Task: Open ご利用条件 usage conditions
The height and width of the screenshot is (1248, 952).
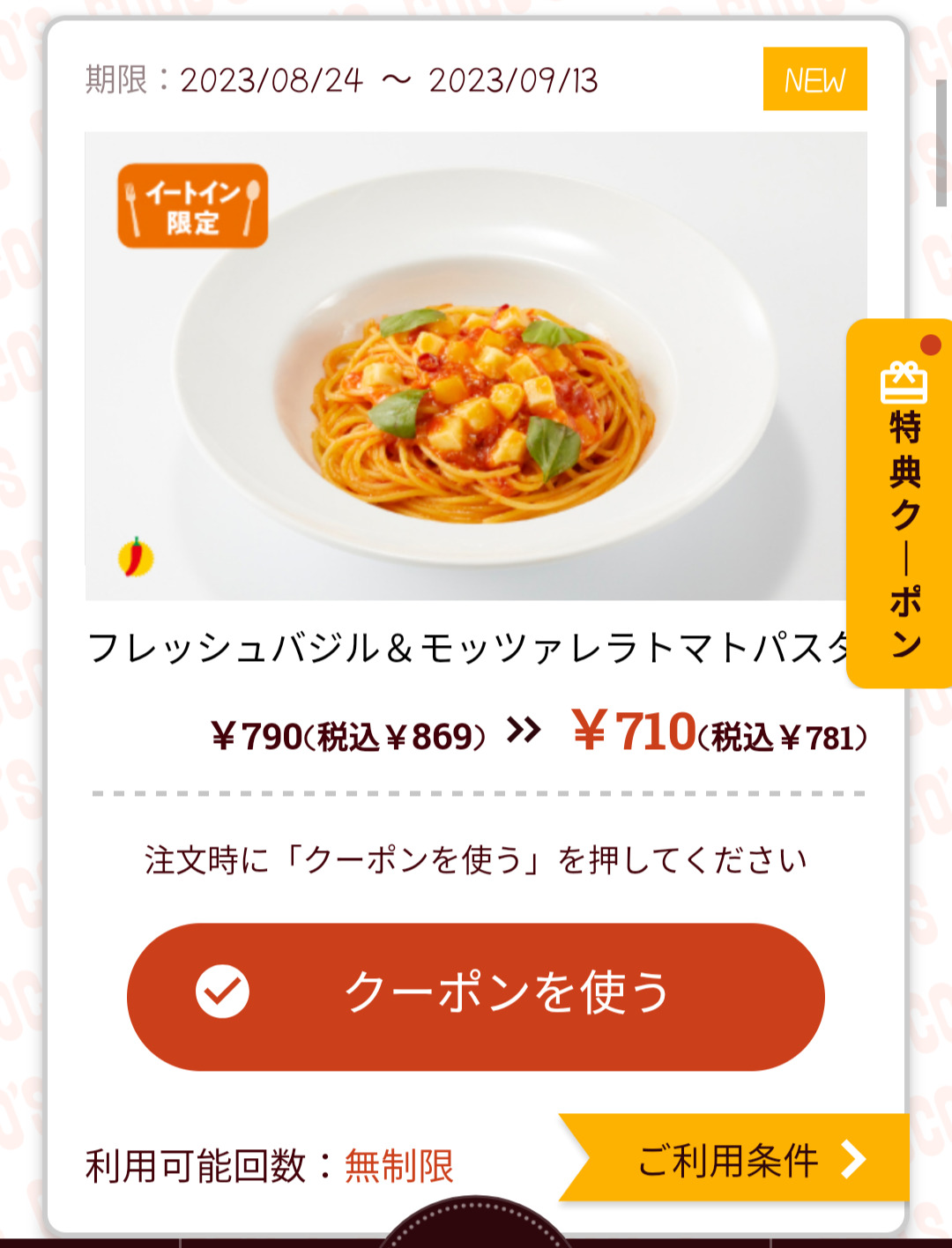Action: [x=740, y=1159]
